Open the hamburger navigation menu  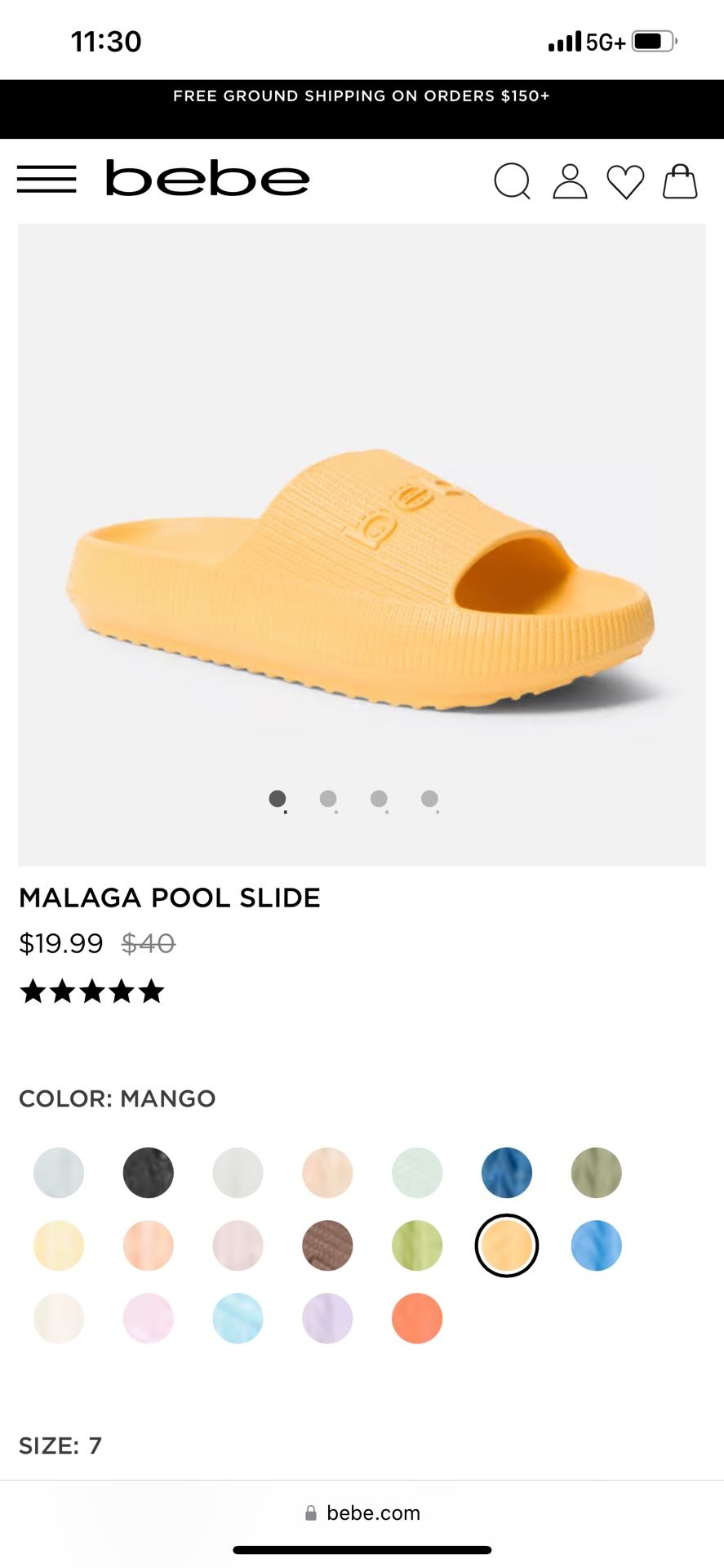coord(47,178)
